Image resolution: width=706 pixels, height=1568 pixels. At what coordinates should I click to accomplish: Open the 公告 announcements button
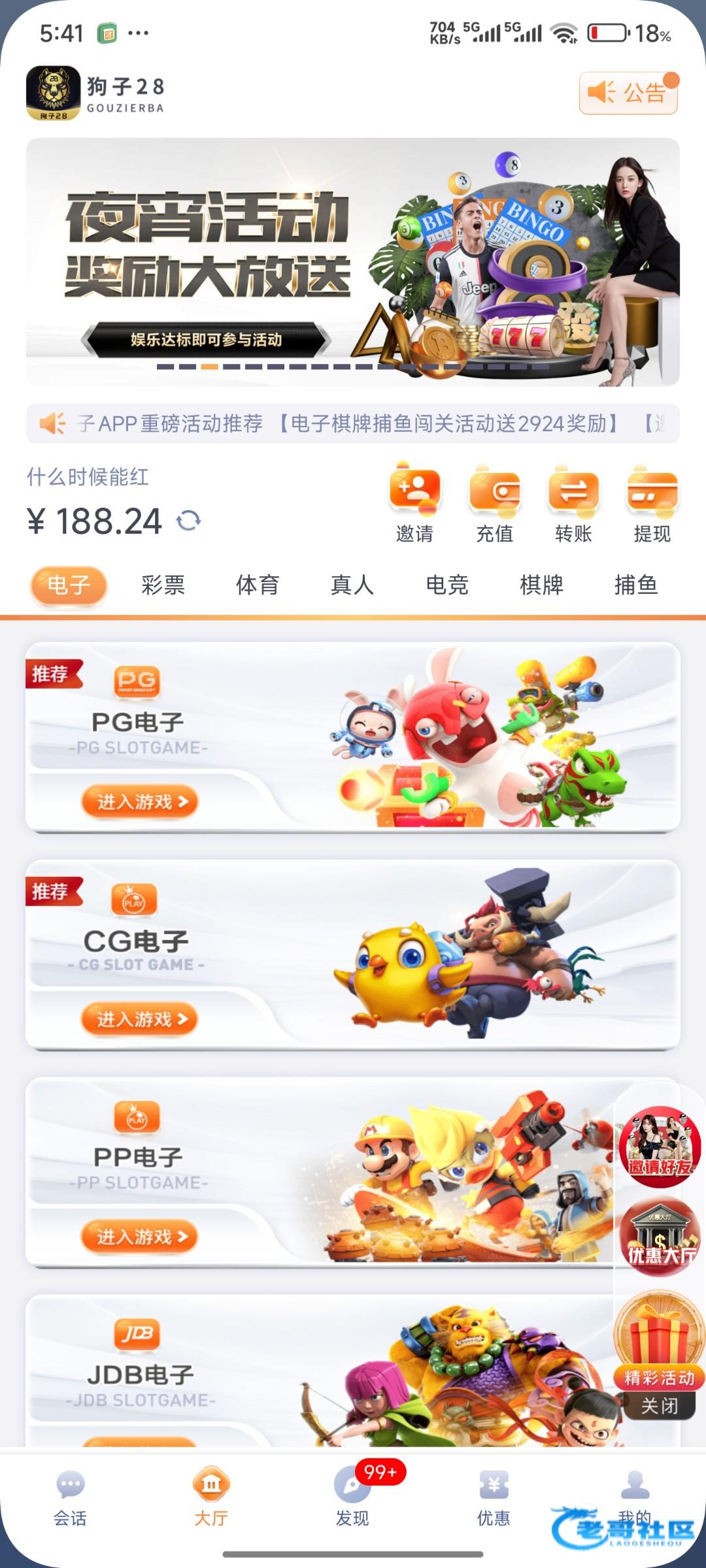(628, 93)
